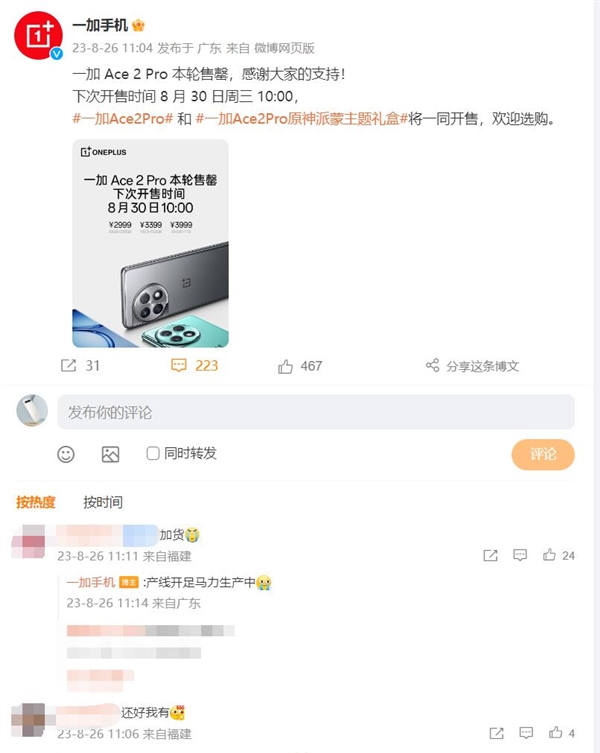Viewport: 600px width, 753px height.
Task: Sort comments by 按热度
Action: coord(36,502)
